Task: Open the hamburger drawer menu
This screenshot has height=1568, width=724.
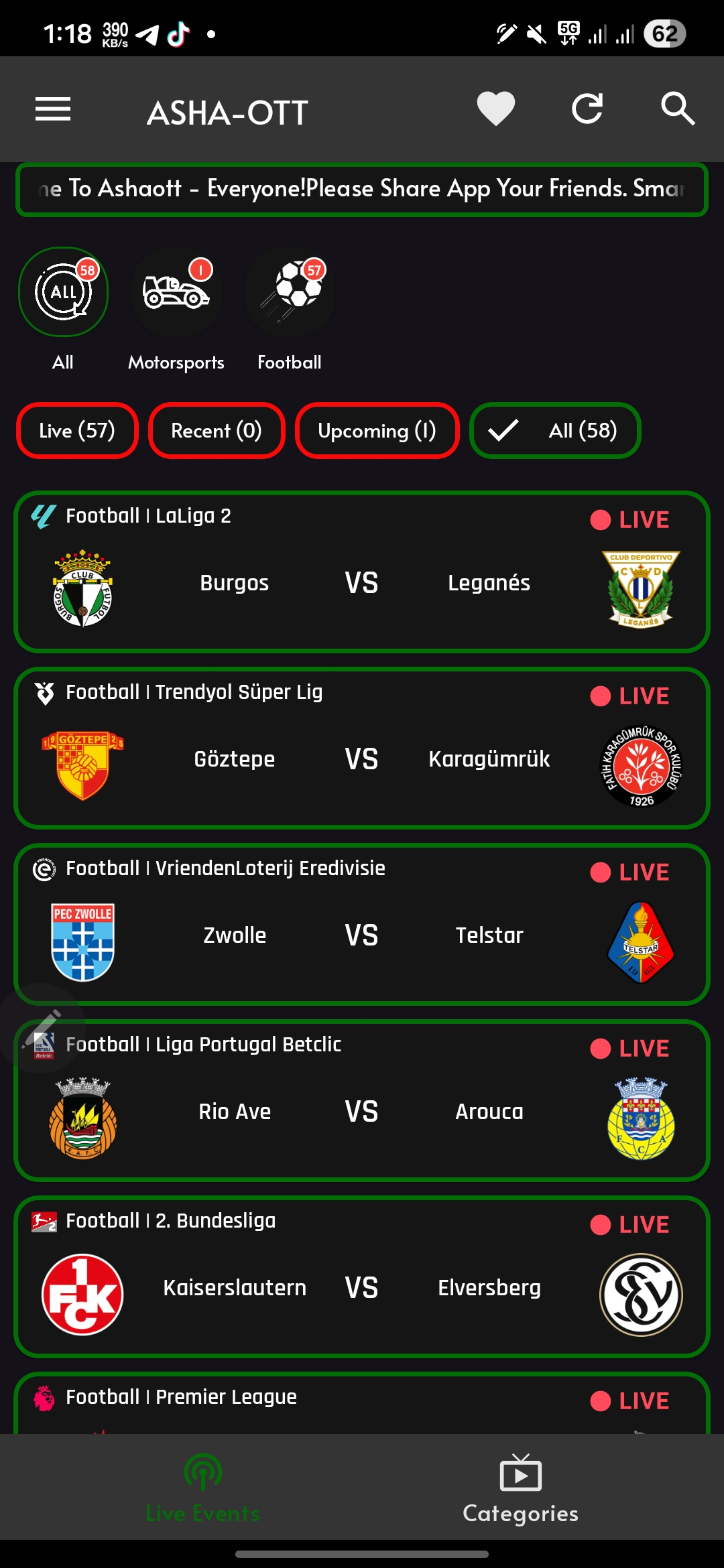Action: point(53,109)
